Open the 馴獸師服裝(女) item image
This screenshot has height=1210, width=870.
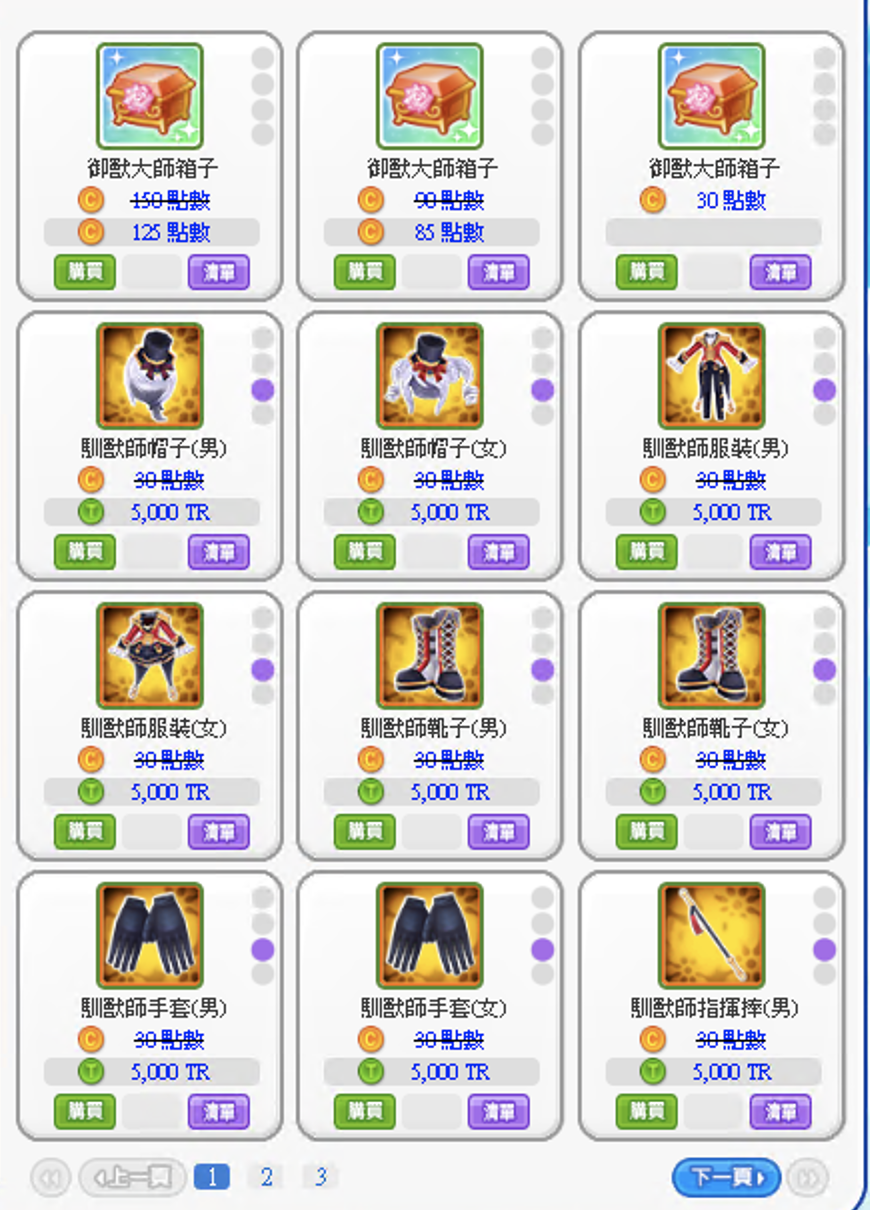tap(150, 656)
